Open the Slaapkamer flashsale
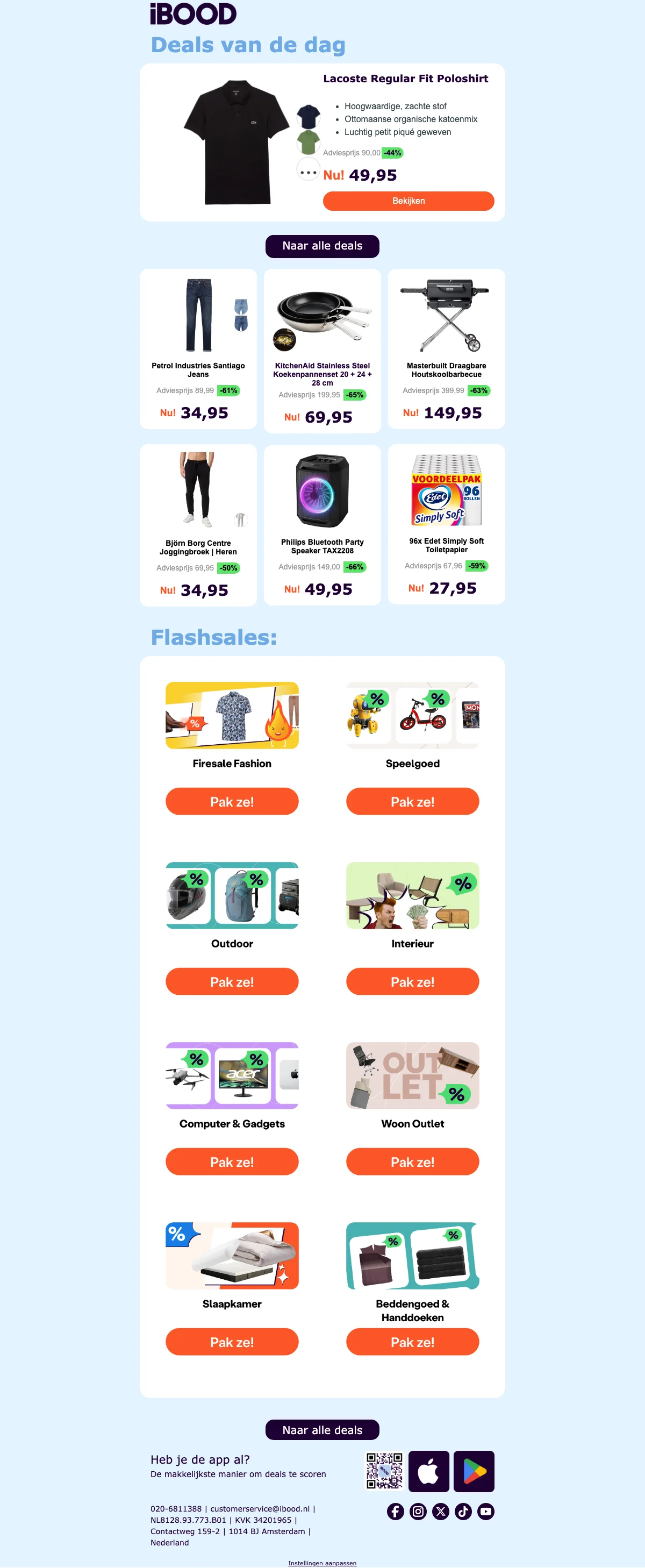Image resolution: width=645 pixels, height=1568 pixels. tap(232, 1342)
